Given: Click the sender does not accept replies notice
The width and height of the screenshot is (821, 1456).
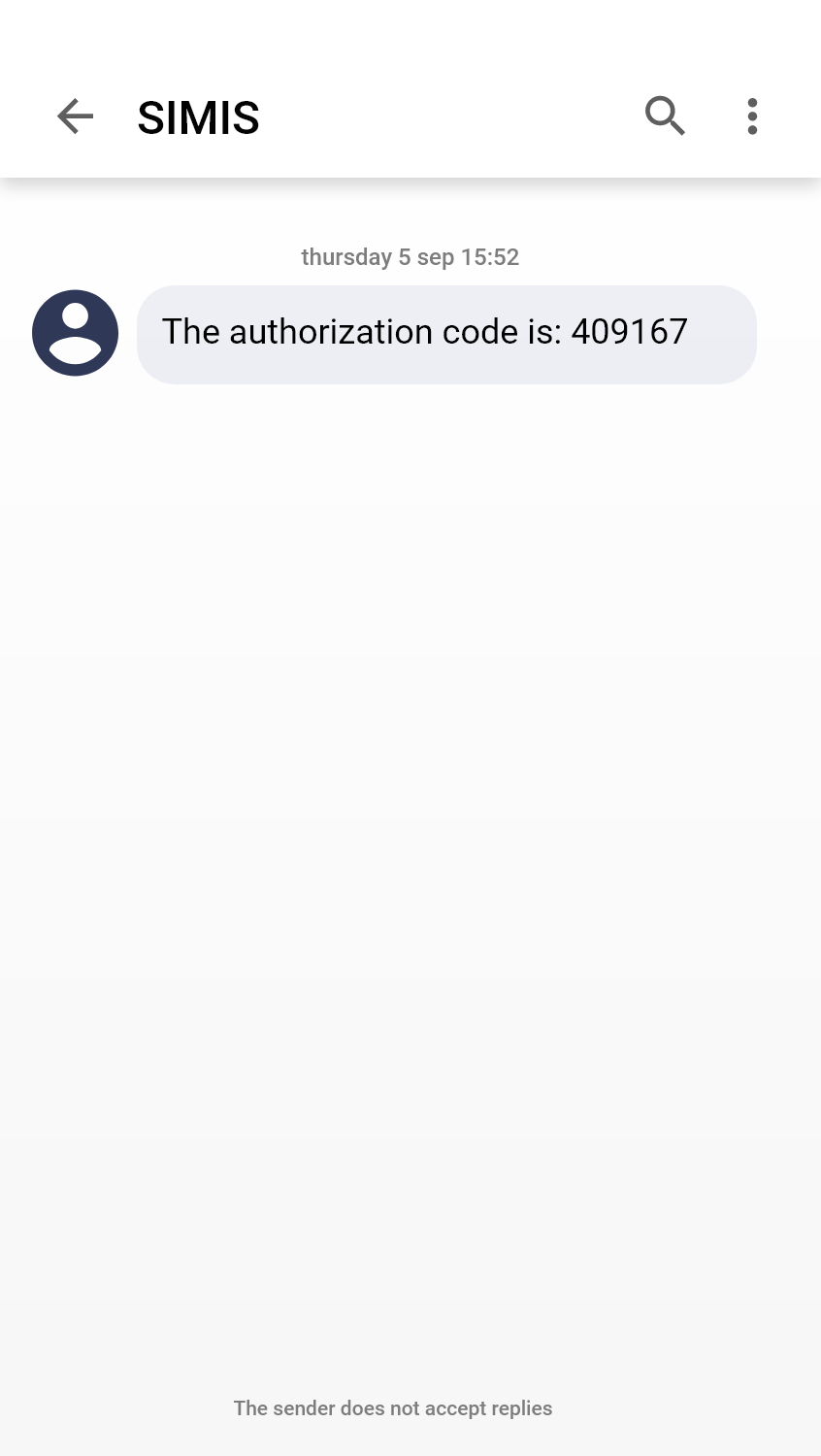Looking at the screenshot, I should [x=392, y=1407].
